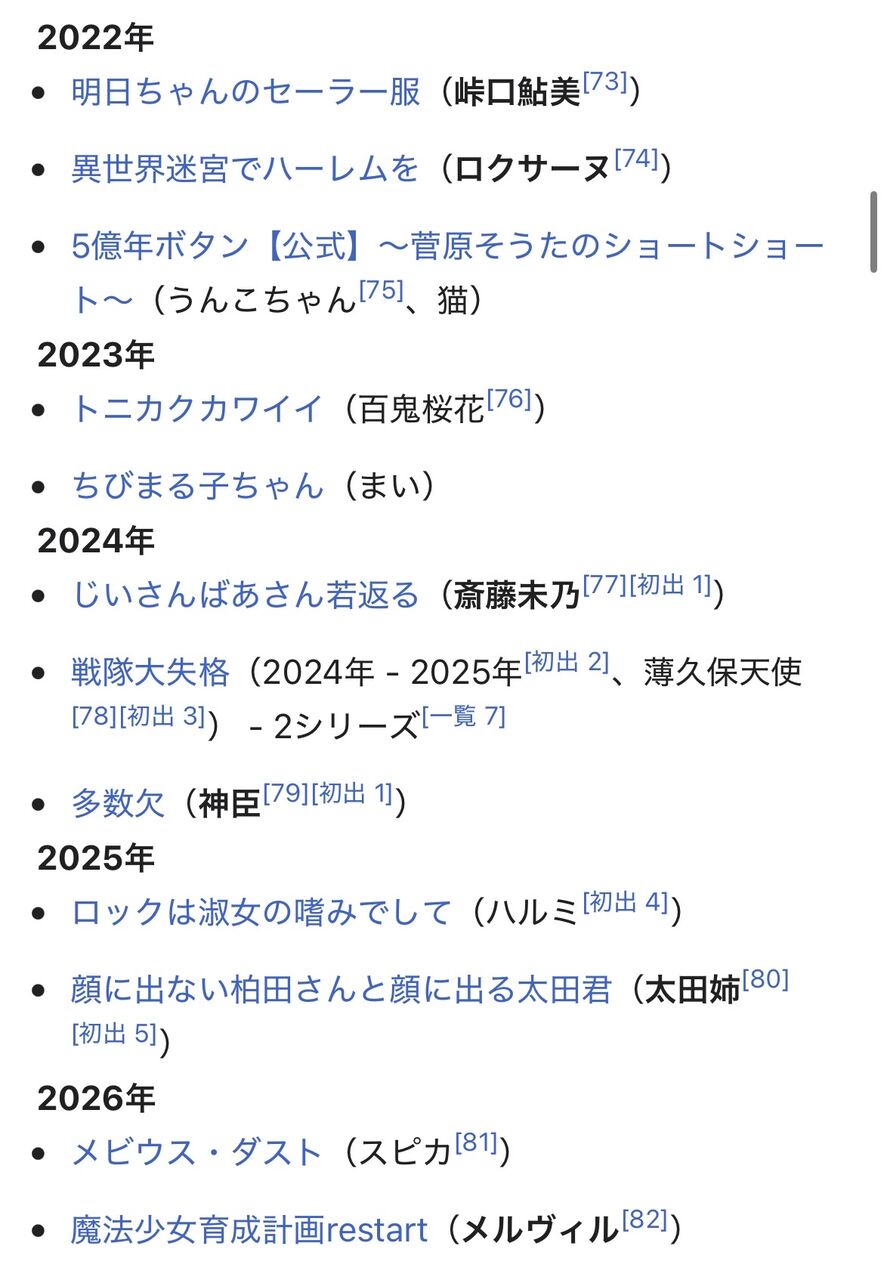Open the 明日ちゃんのセーラー服 article link
884x1280 pixels.
coord(246,92)
